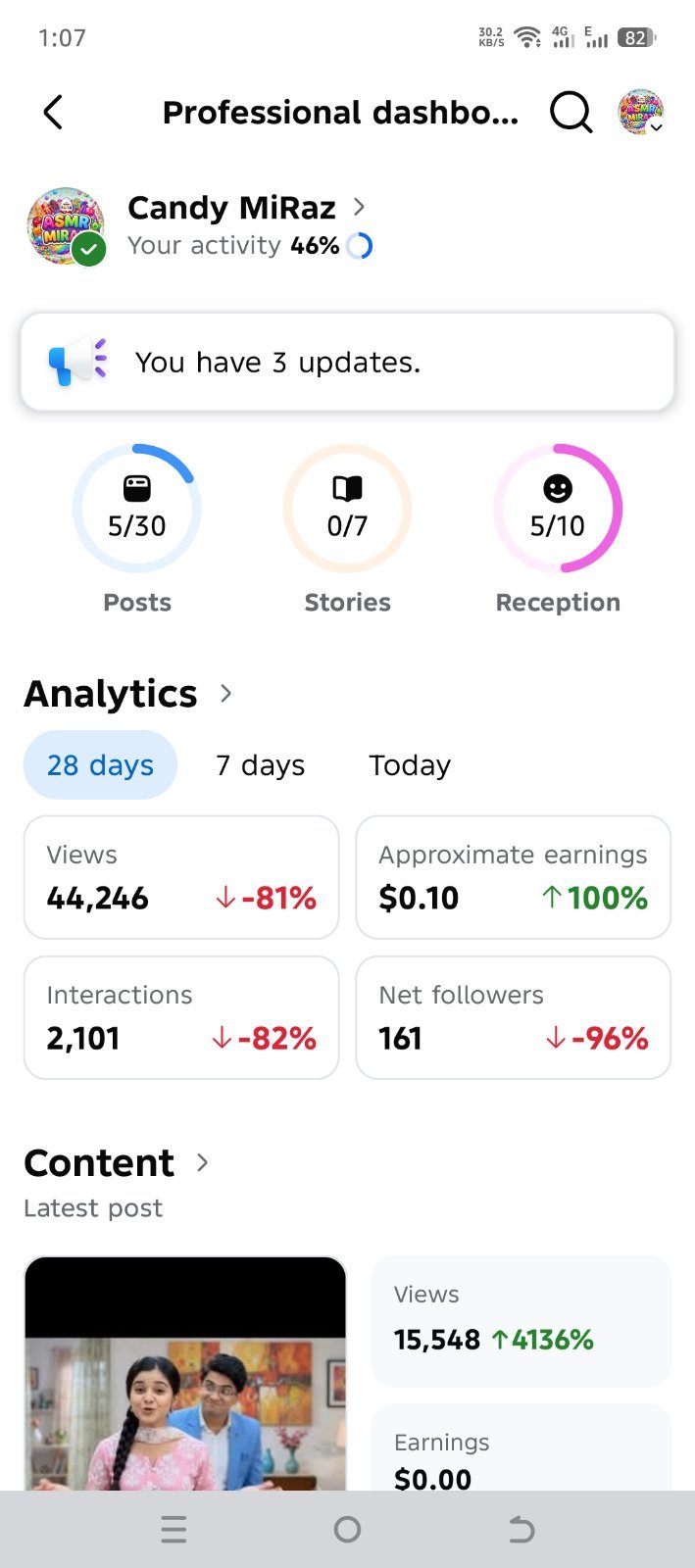
Task: Select the 28 days range
Action: point(100,765)
